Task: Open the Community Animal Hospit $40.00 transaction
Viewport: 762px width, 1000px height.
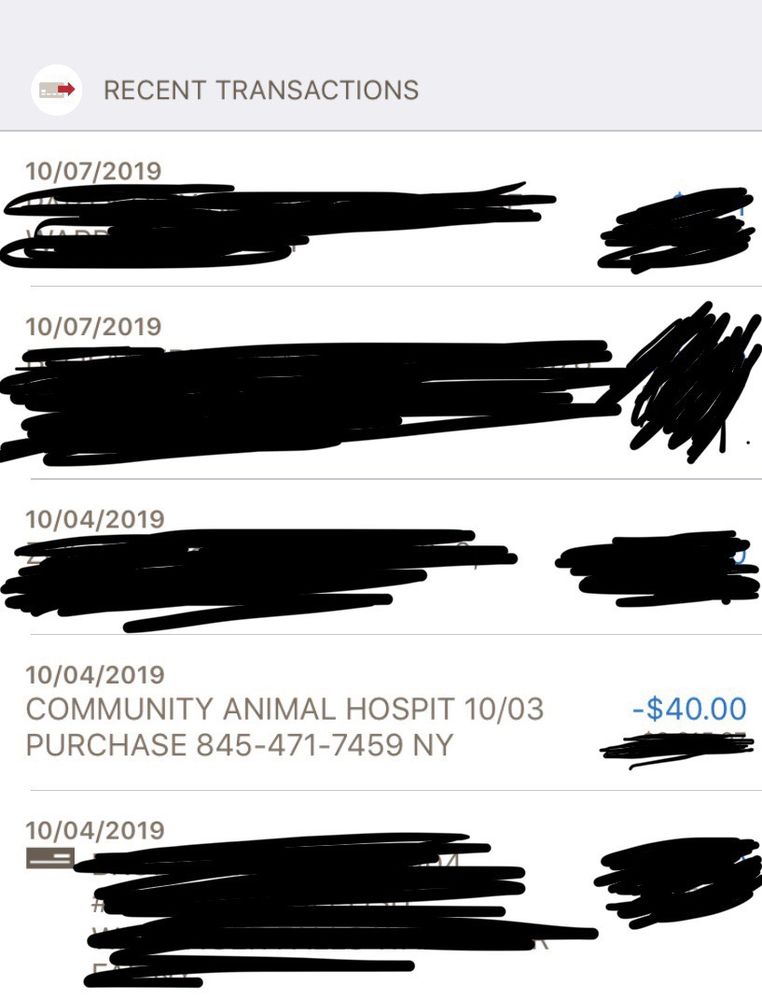Action: (x=381, y=712)
